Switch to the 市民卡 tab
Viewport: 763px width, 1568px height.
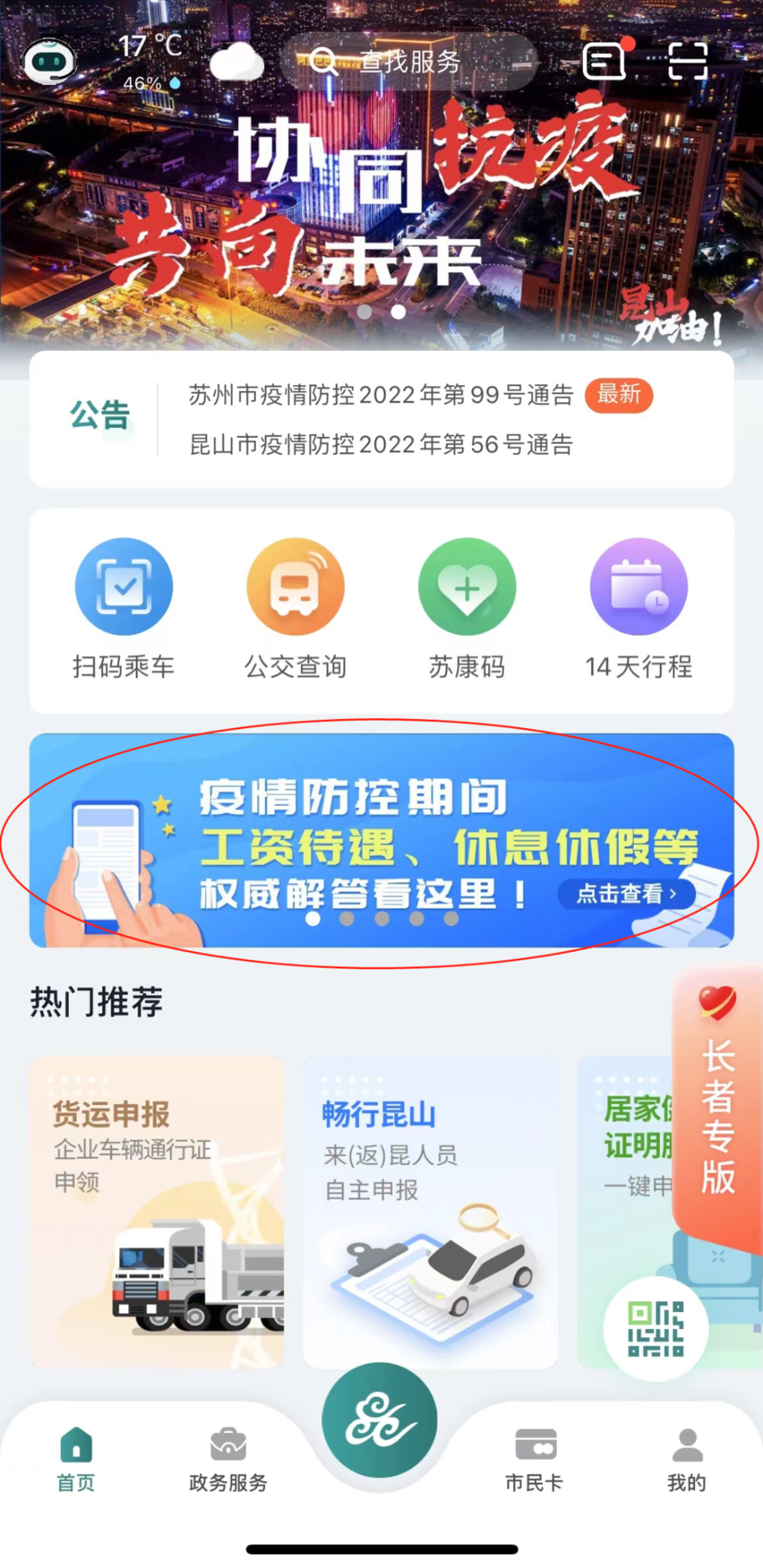tap(534, 1459)
